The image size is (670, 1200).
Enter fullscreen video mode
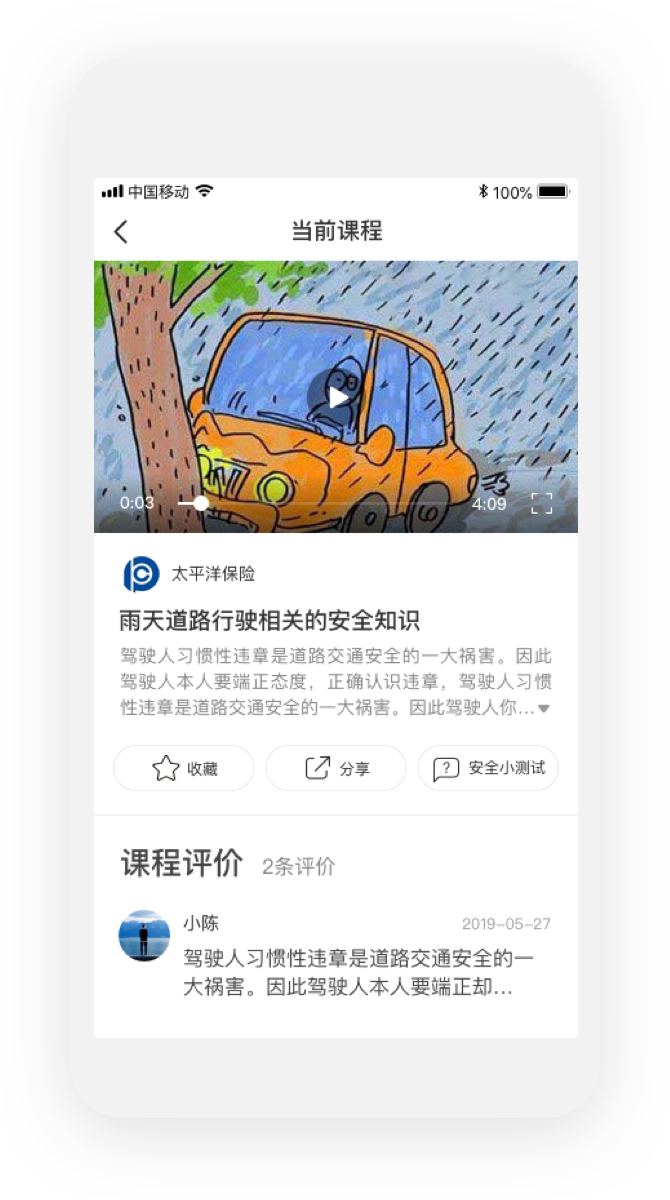pyautogui.click(x=541, y=503)
